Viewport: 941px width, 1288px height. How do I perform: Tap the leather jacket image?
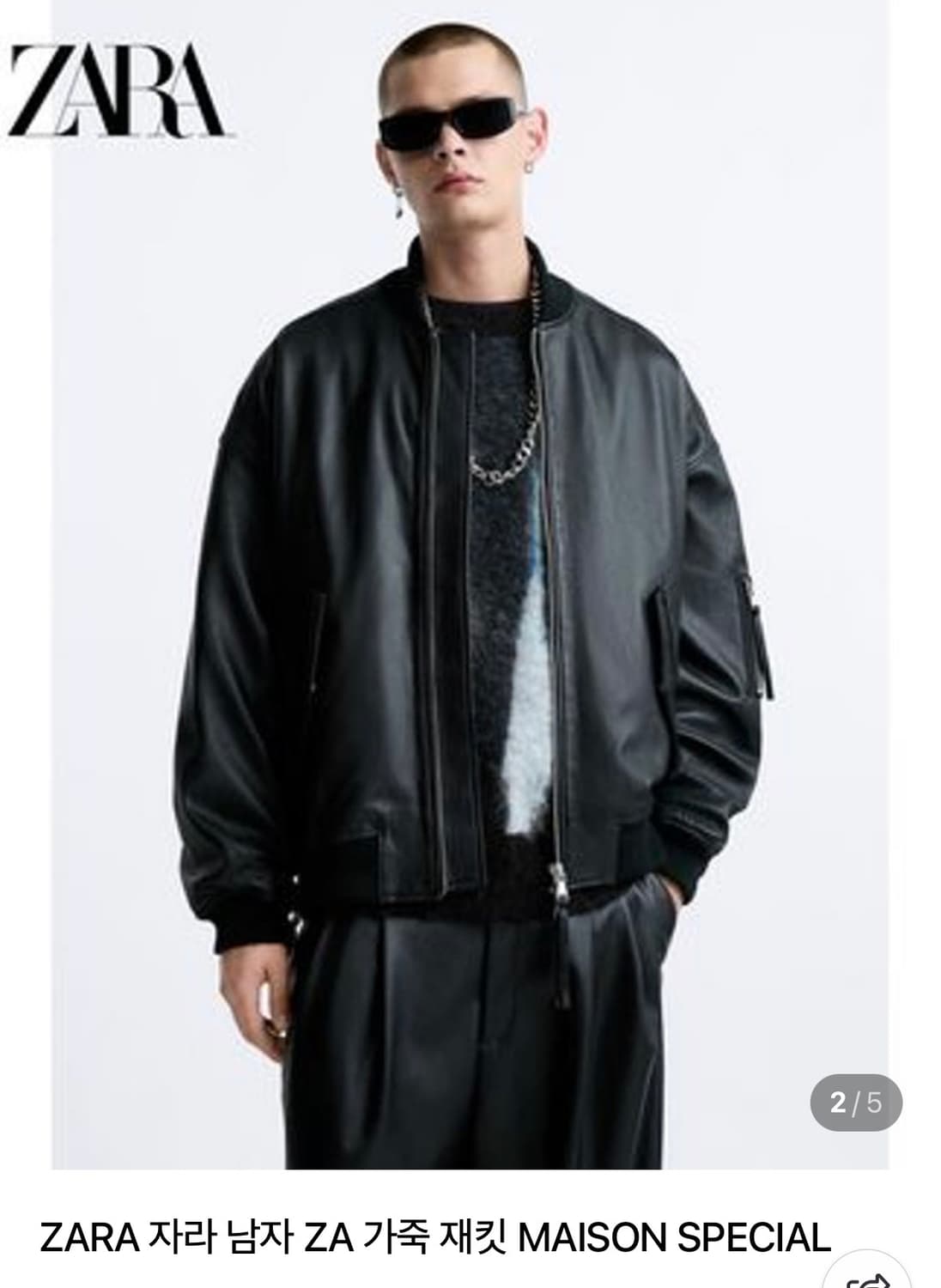[470, 601]
